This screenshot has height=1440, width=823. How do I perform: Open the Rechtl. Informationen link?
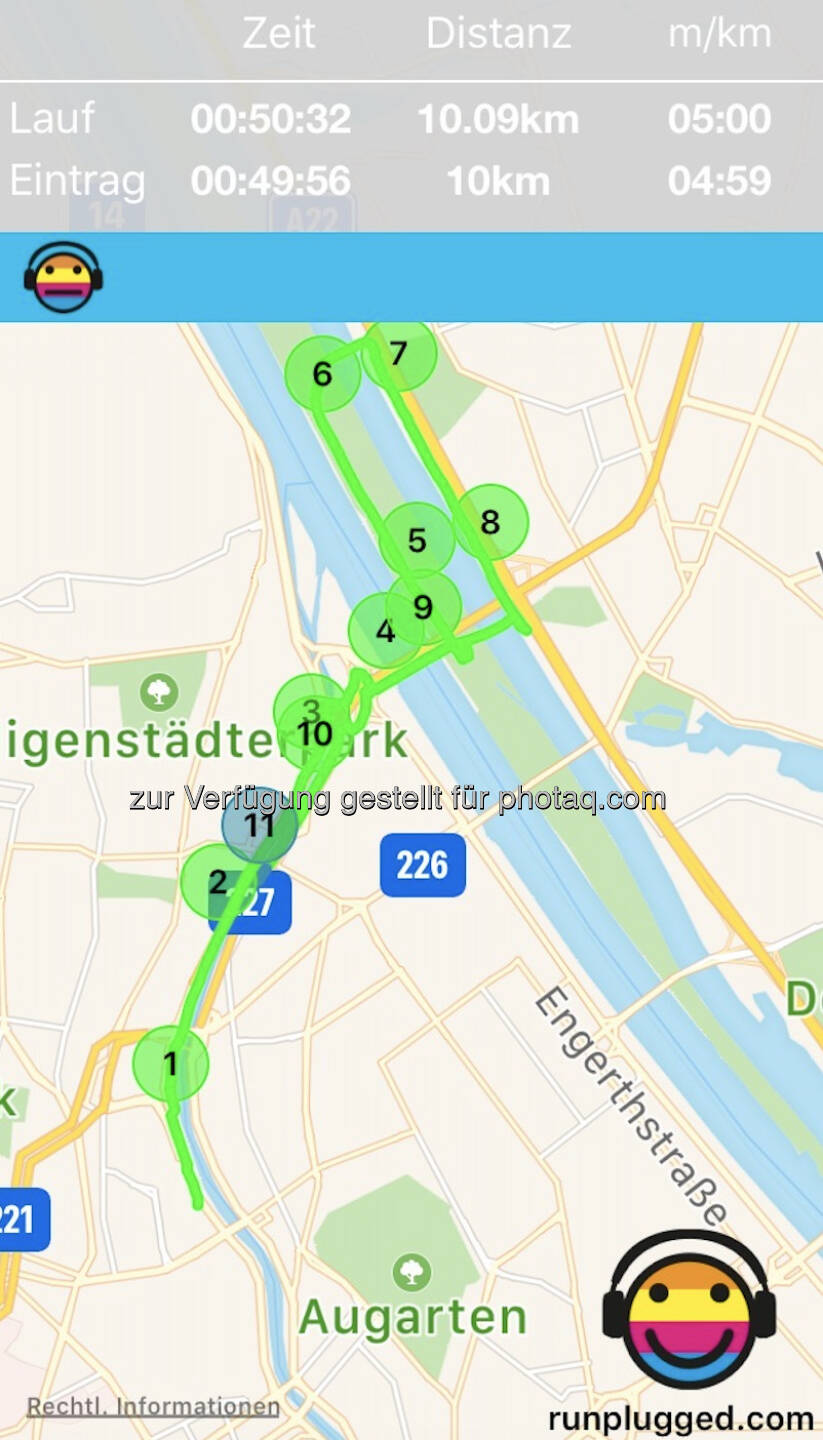pos(153,1406)
